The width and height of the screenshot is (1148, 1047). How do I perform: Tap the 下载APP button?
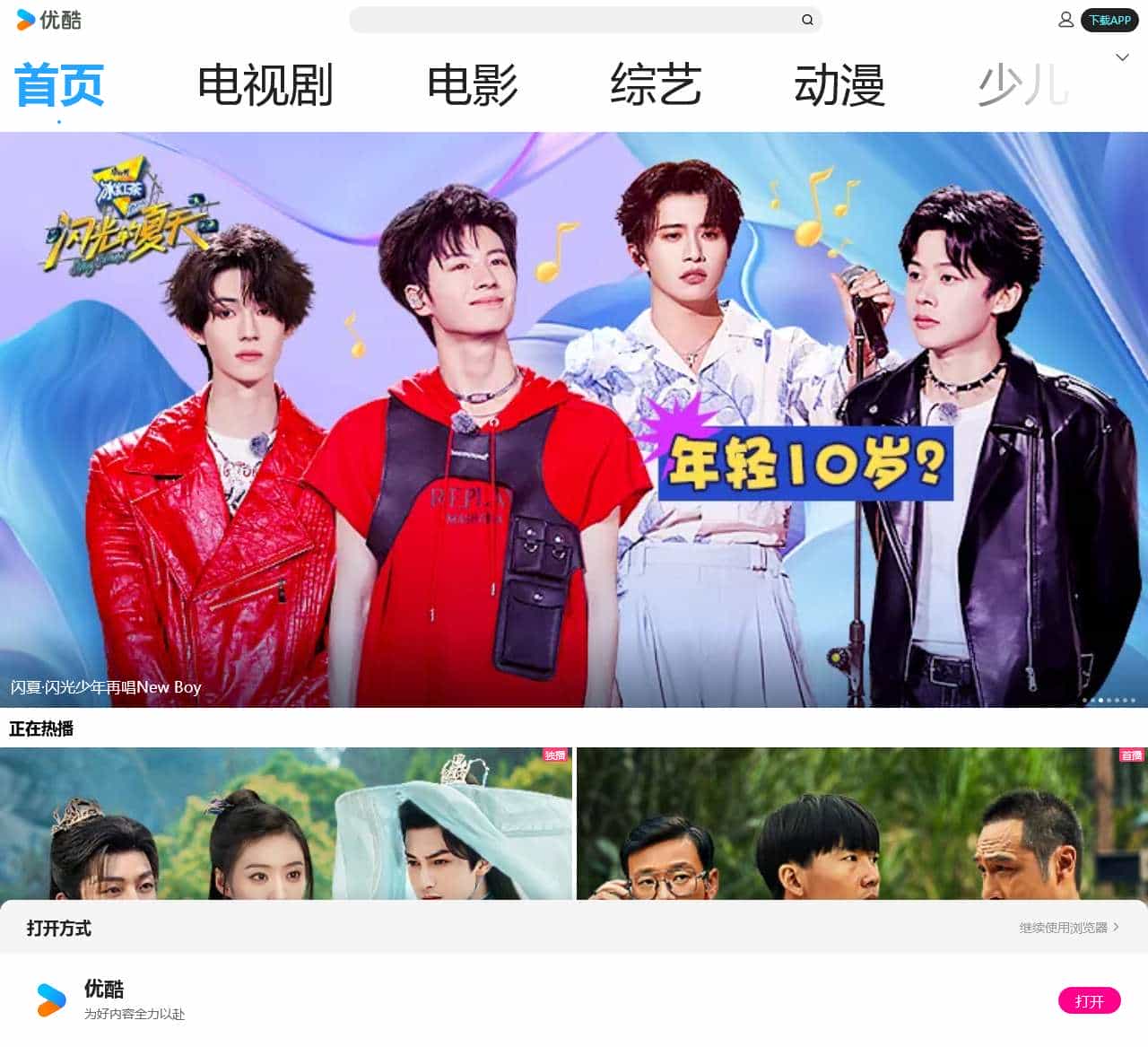[x=1109, y=20]
